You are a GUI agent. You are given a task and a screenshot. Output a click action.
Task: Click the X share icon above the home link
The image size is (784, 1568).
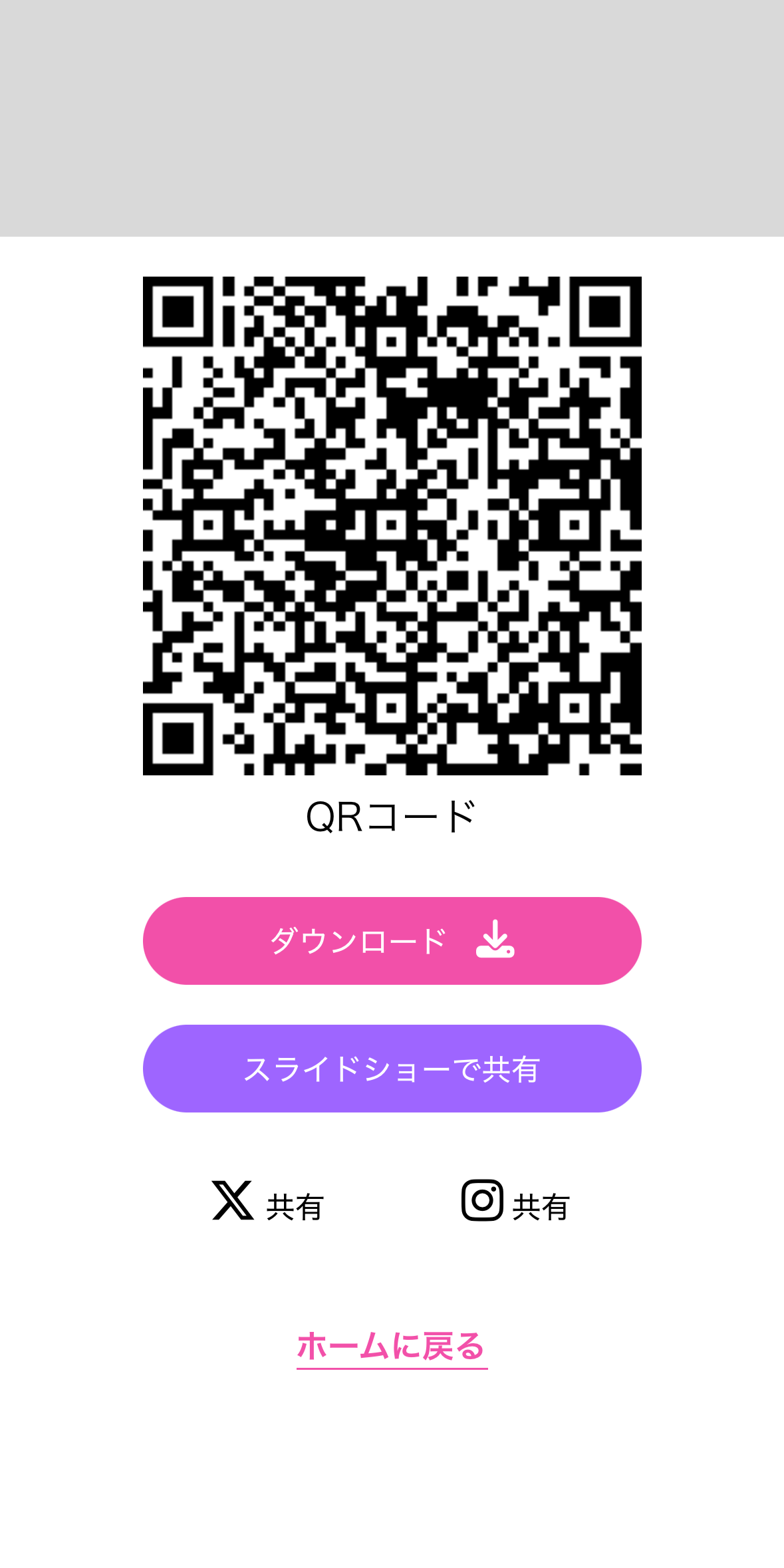point(230,1201)
